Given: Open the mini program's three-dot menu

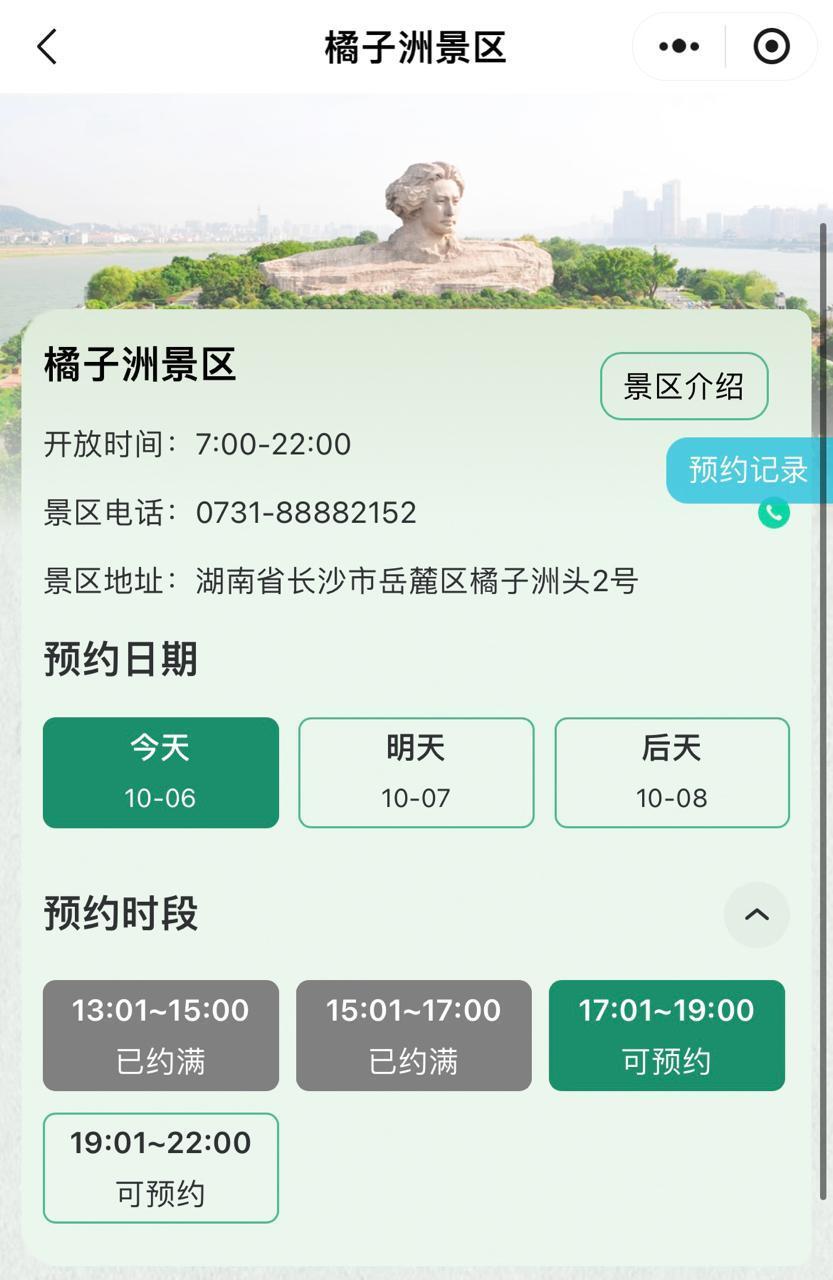Looking at the screenshot, I should (x=679, y=47).
